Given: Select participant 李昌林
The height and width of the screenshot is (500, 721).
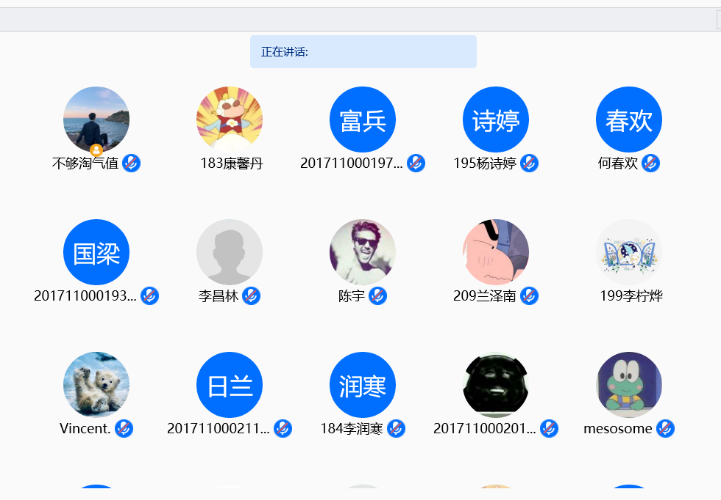Looking at the screenshot, I should (230, 252).
